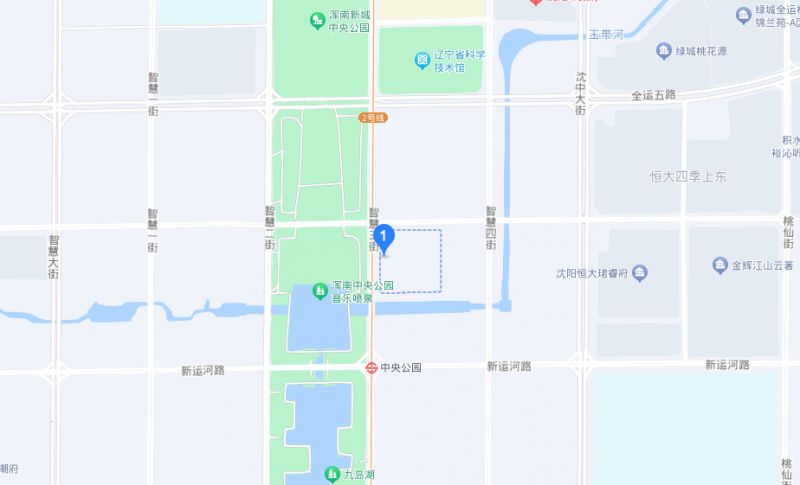Open the 九岛湖 park marker

coord(331,474)
